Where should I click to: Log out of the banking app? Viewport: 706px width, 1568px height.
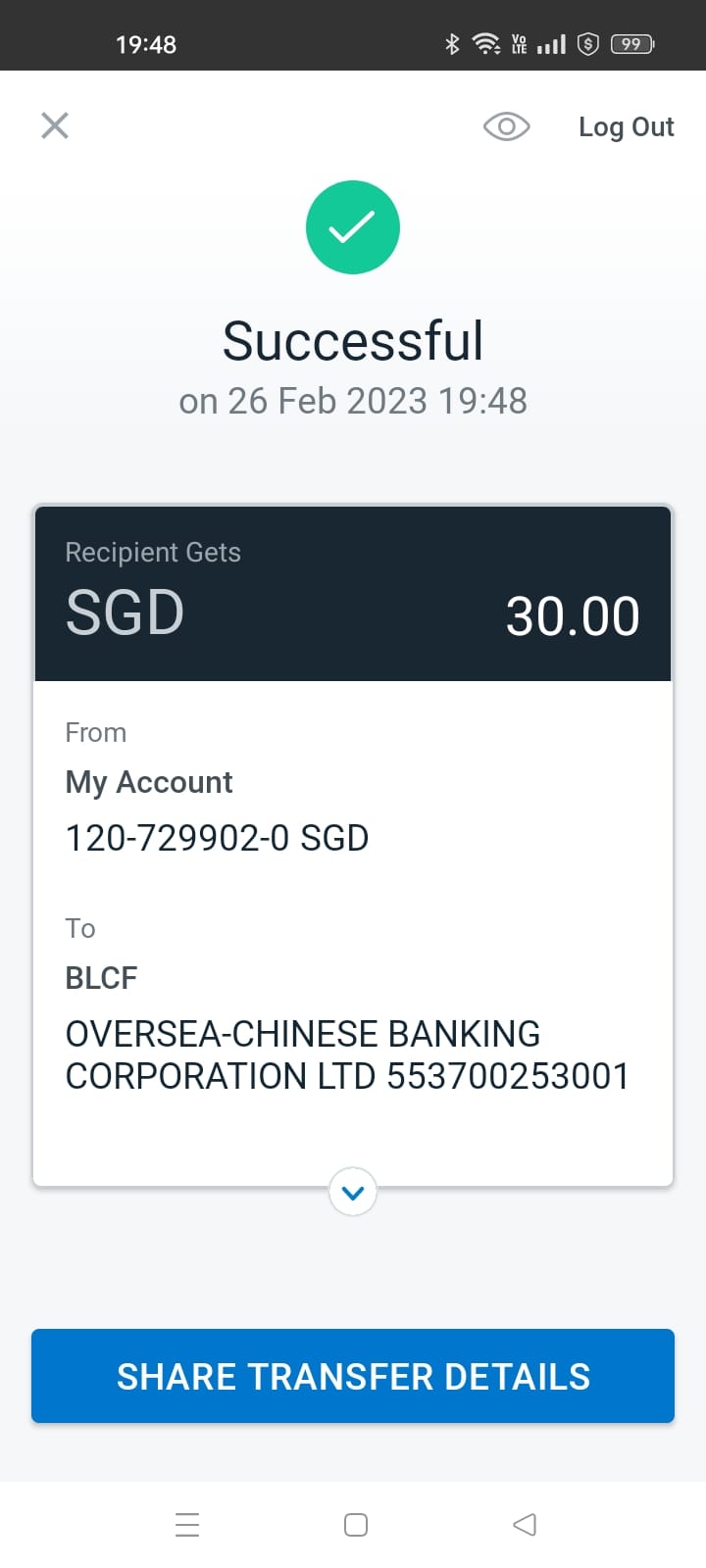[x=626, y=127]
